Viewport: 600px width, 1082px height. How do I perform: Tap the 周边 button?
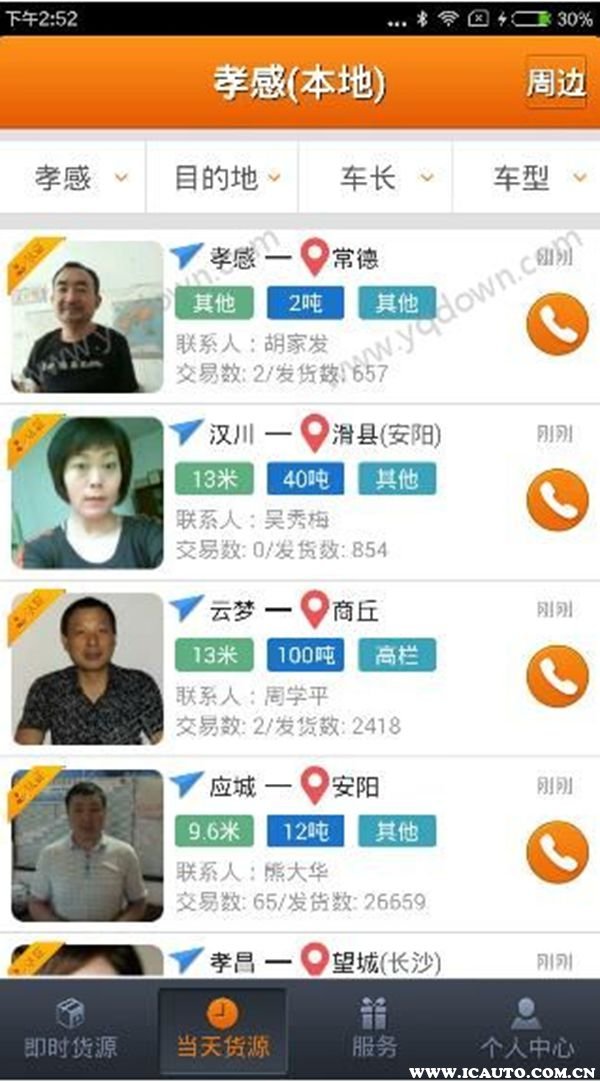(x=556, y=83)
